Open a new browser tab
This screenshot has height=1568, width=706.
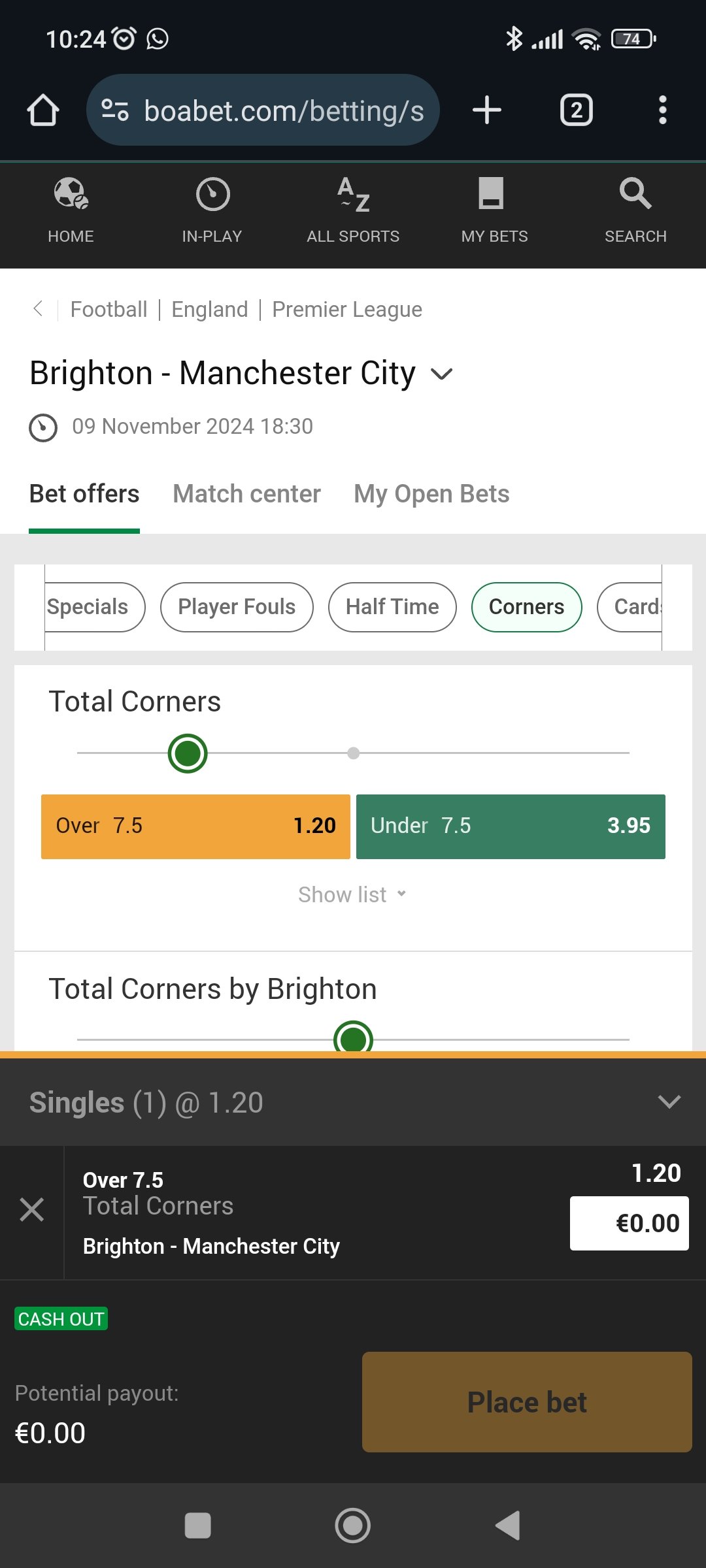[x=487, y=110]
